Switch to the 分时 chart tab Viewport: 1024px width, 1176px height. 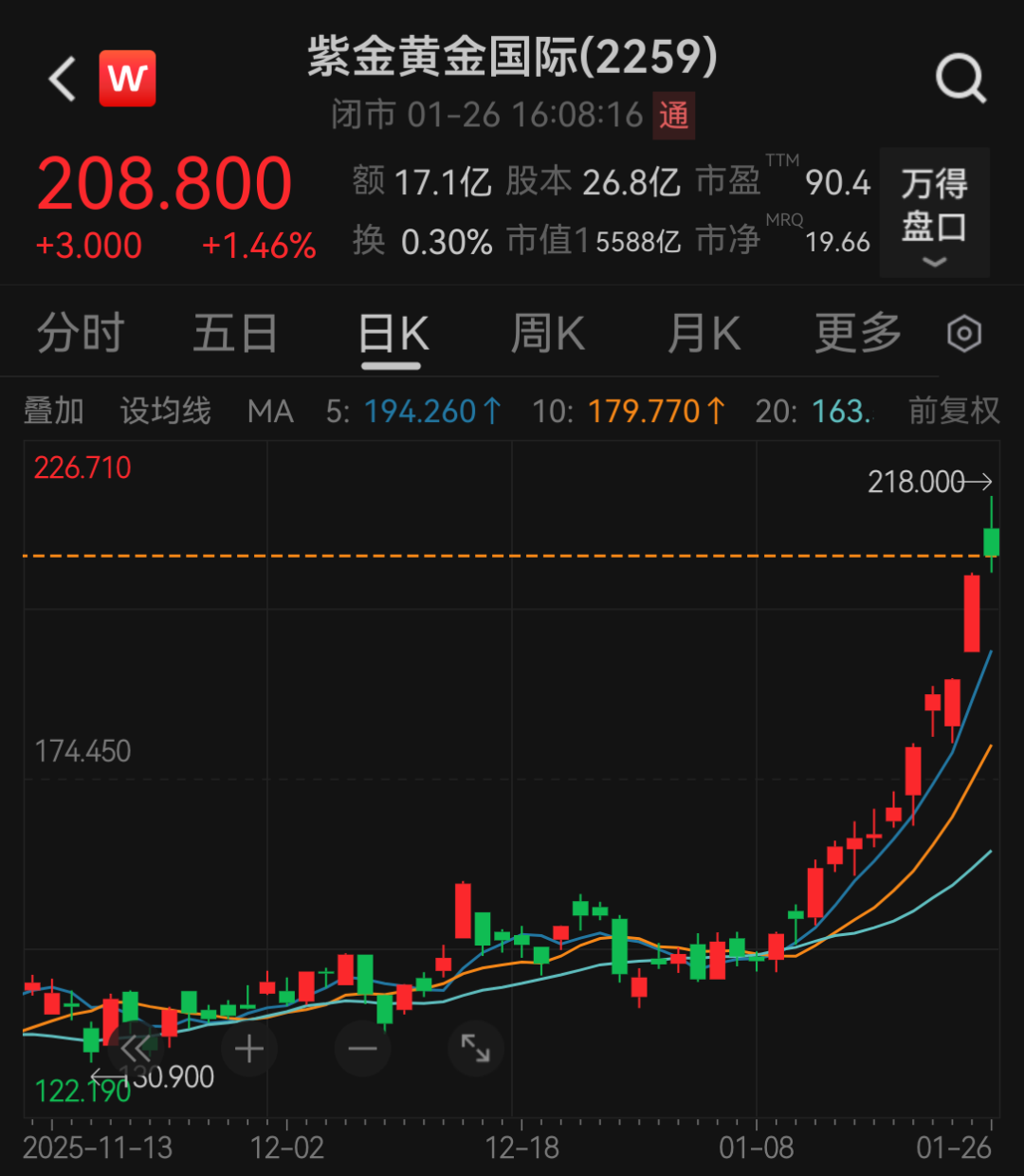[81, 334]
